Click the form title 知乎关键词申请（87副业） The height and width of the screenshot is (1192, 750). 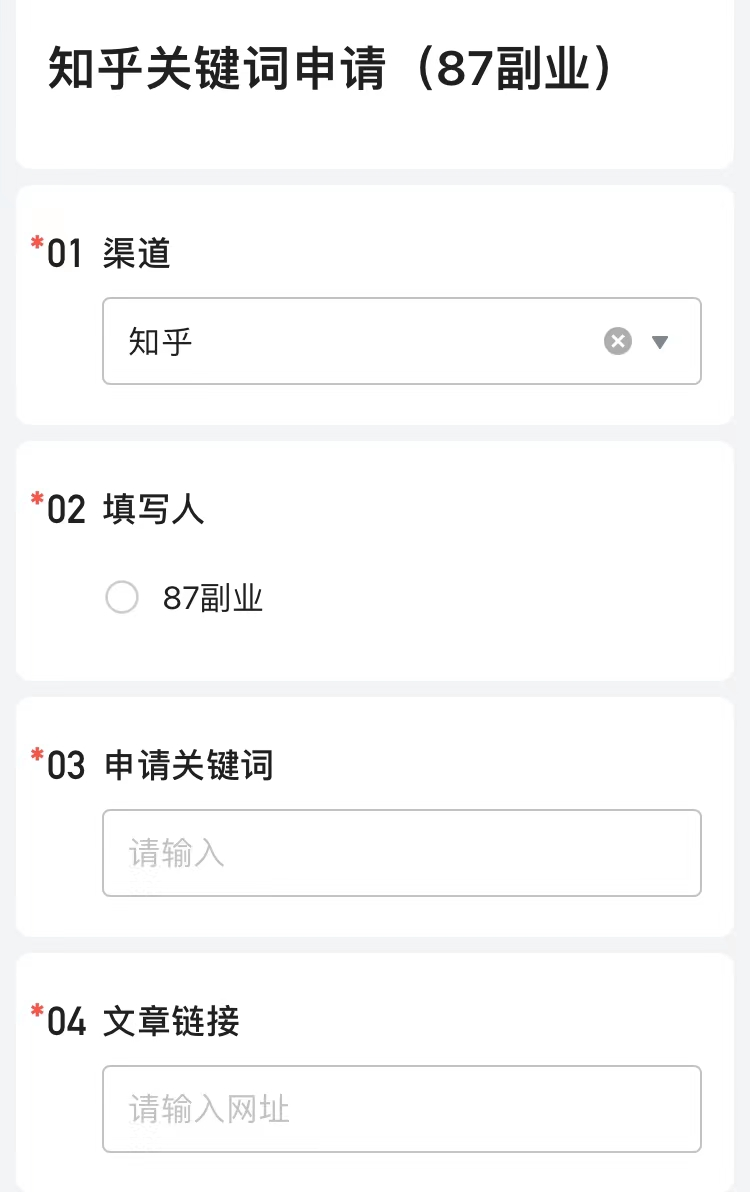(x=330, y=70)
